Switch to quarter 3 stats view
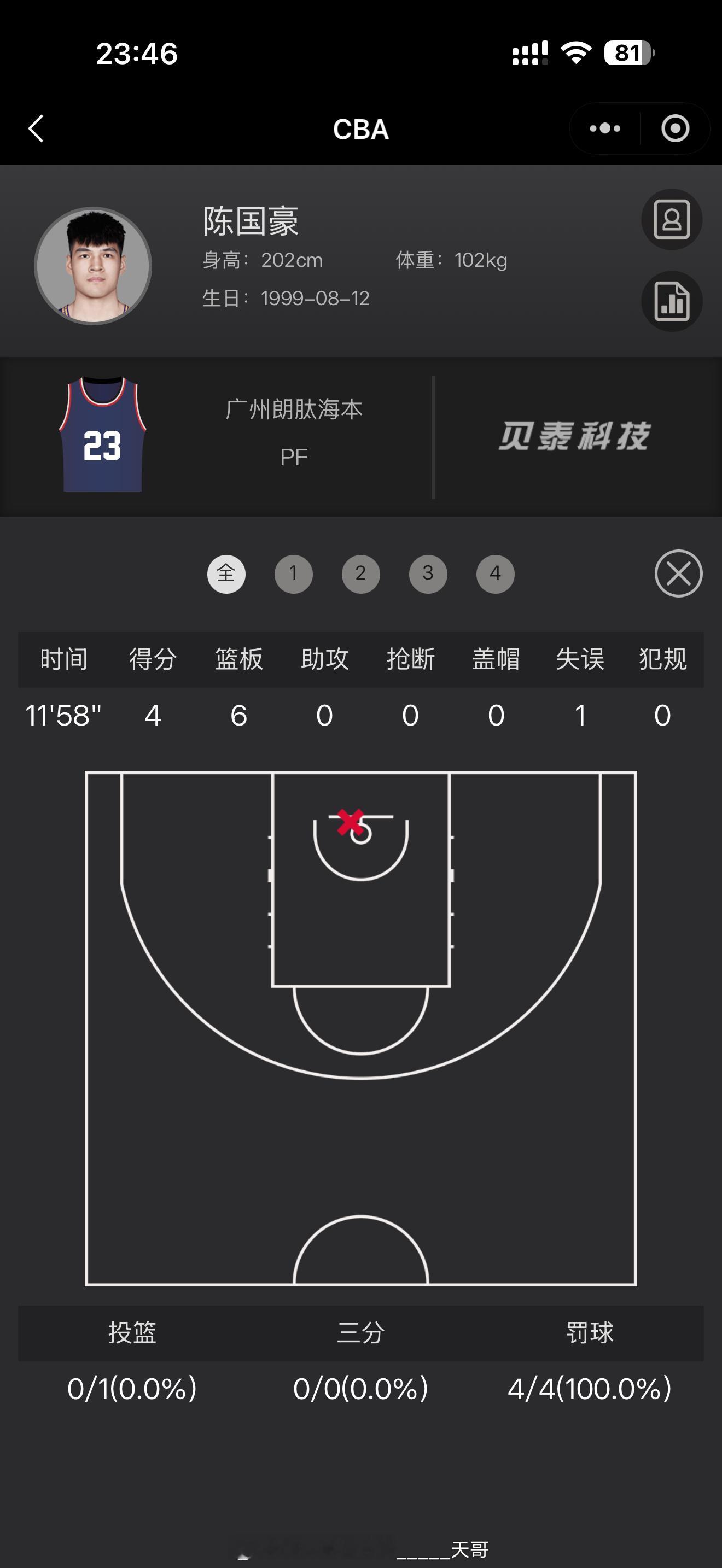722x1568 pixels. pyautogui.click(x=428, y=574)
